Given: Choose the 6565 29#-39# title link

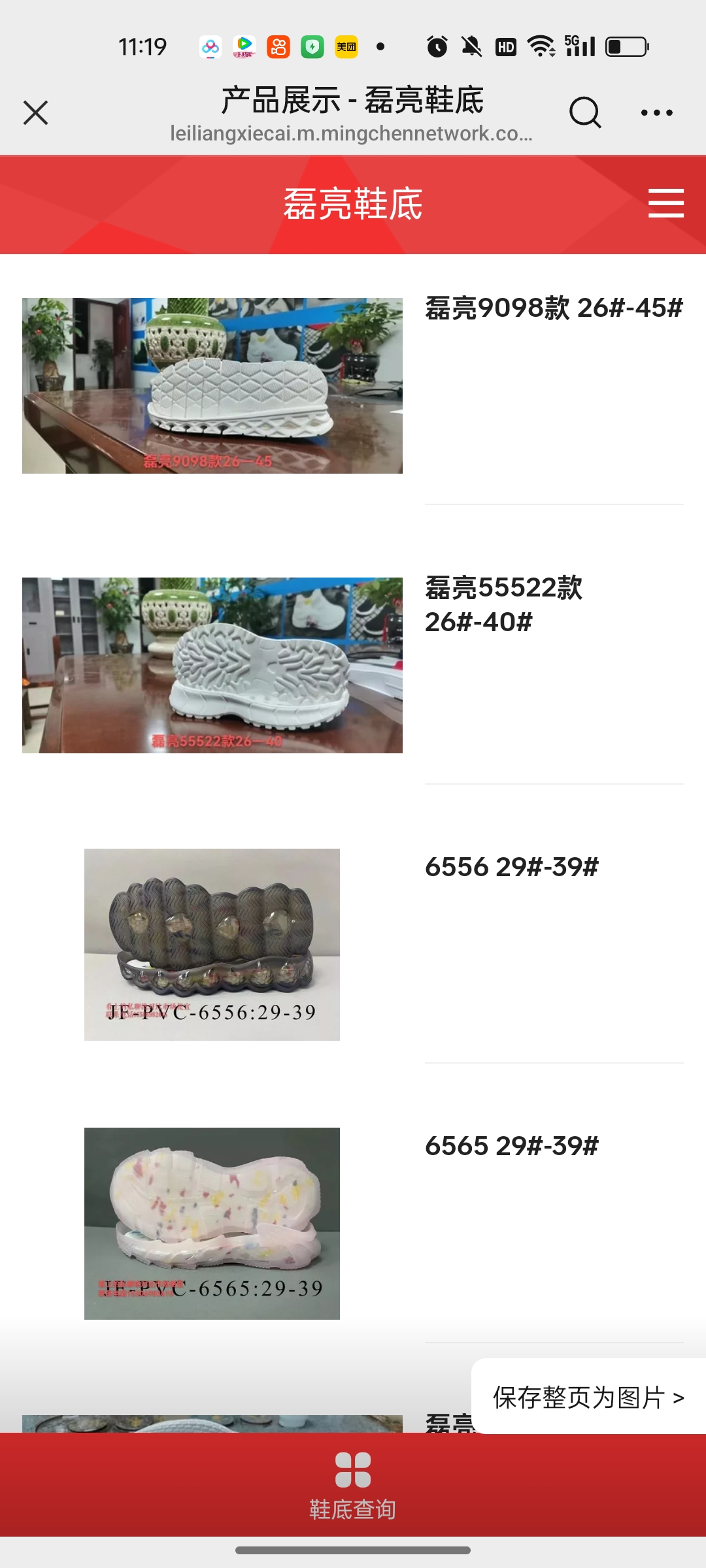Looking at the screenshot, I should [512, 1146].
